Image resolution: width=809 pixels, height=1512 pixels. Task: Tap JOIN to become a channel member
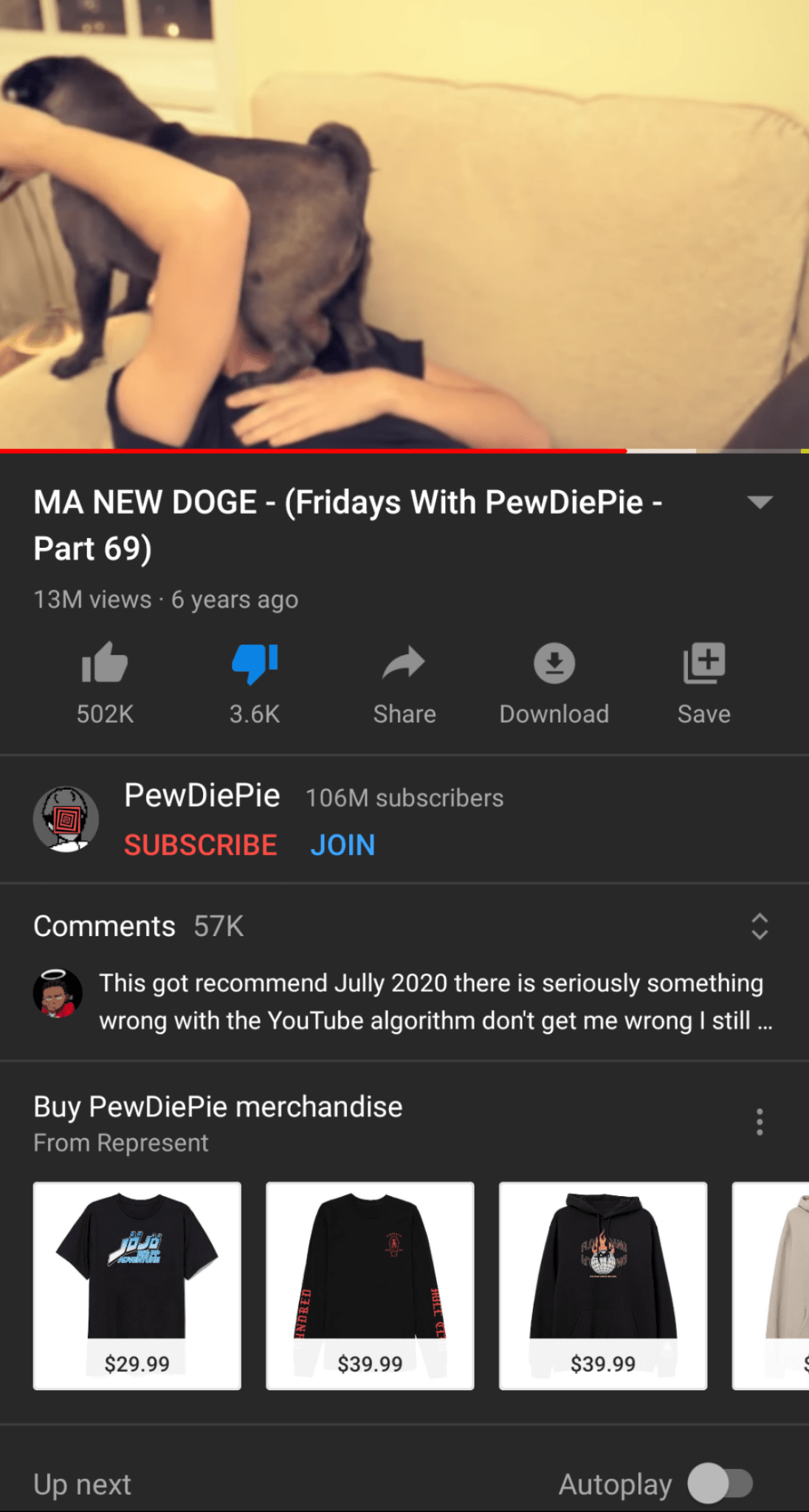342,845
